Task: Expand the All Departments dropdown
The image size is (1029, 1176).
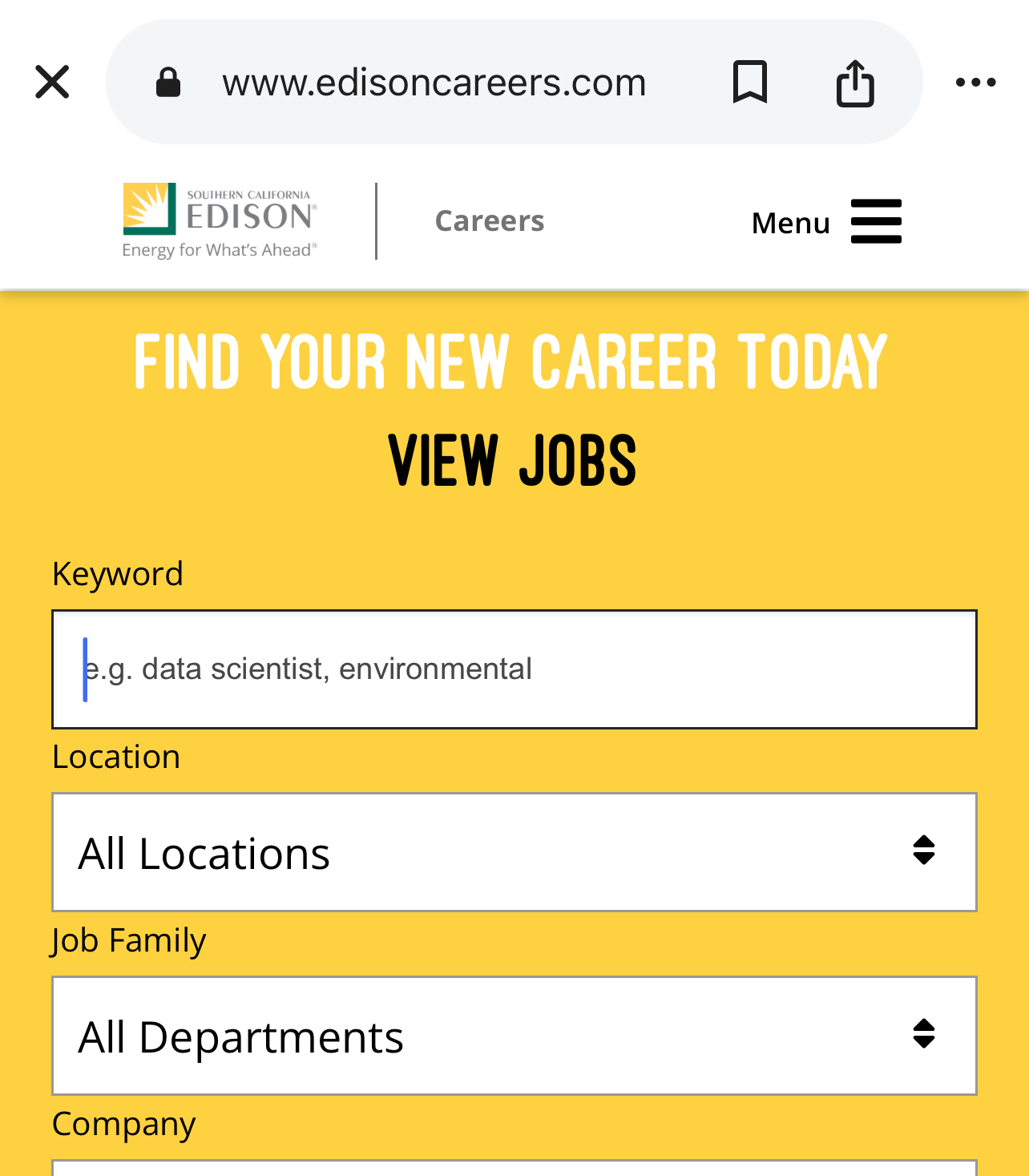Action: pyautogui.click(x=514, y=1036)
